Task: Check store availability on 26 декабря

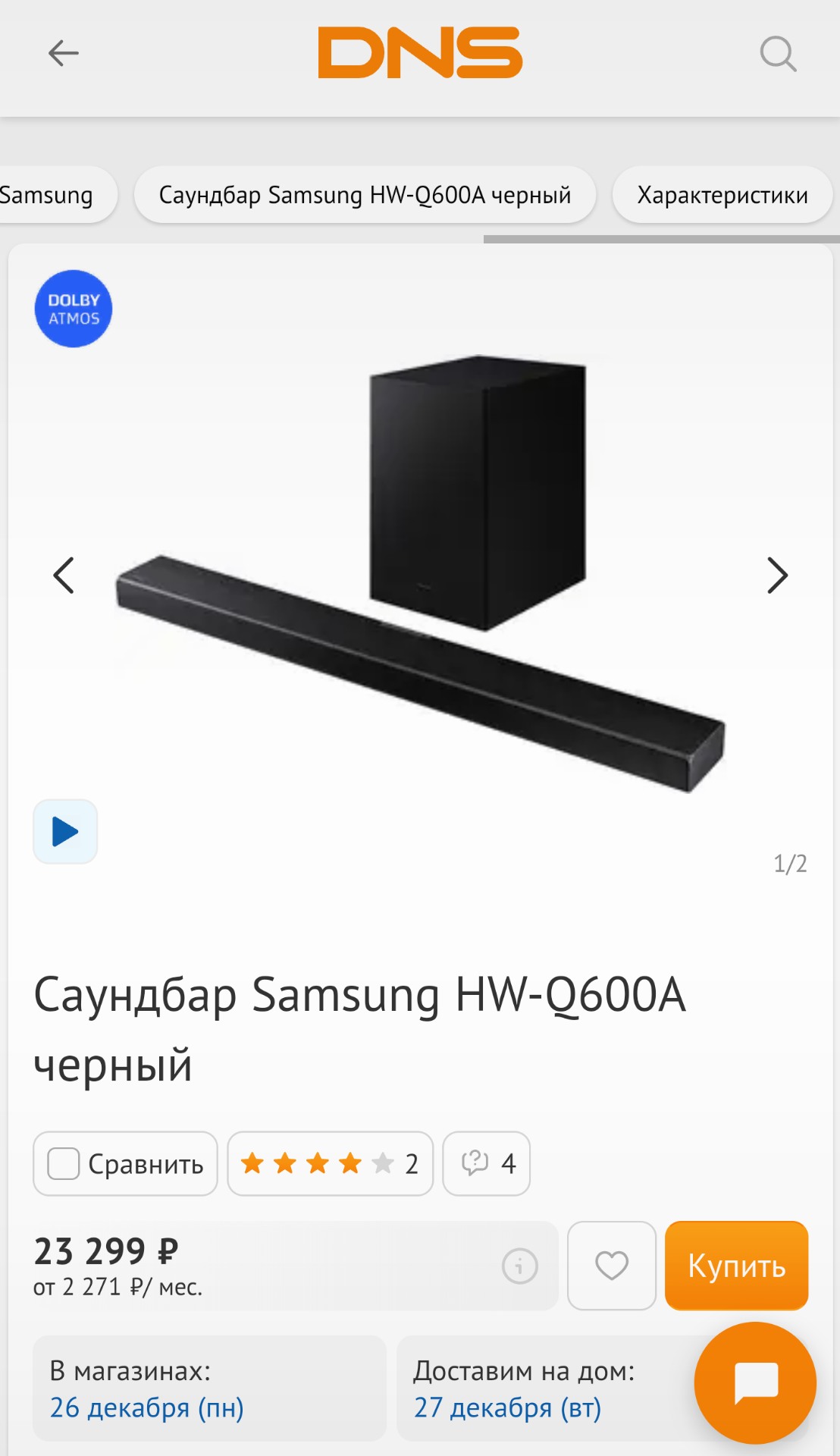Action: (209, 1389)
